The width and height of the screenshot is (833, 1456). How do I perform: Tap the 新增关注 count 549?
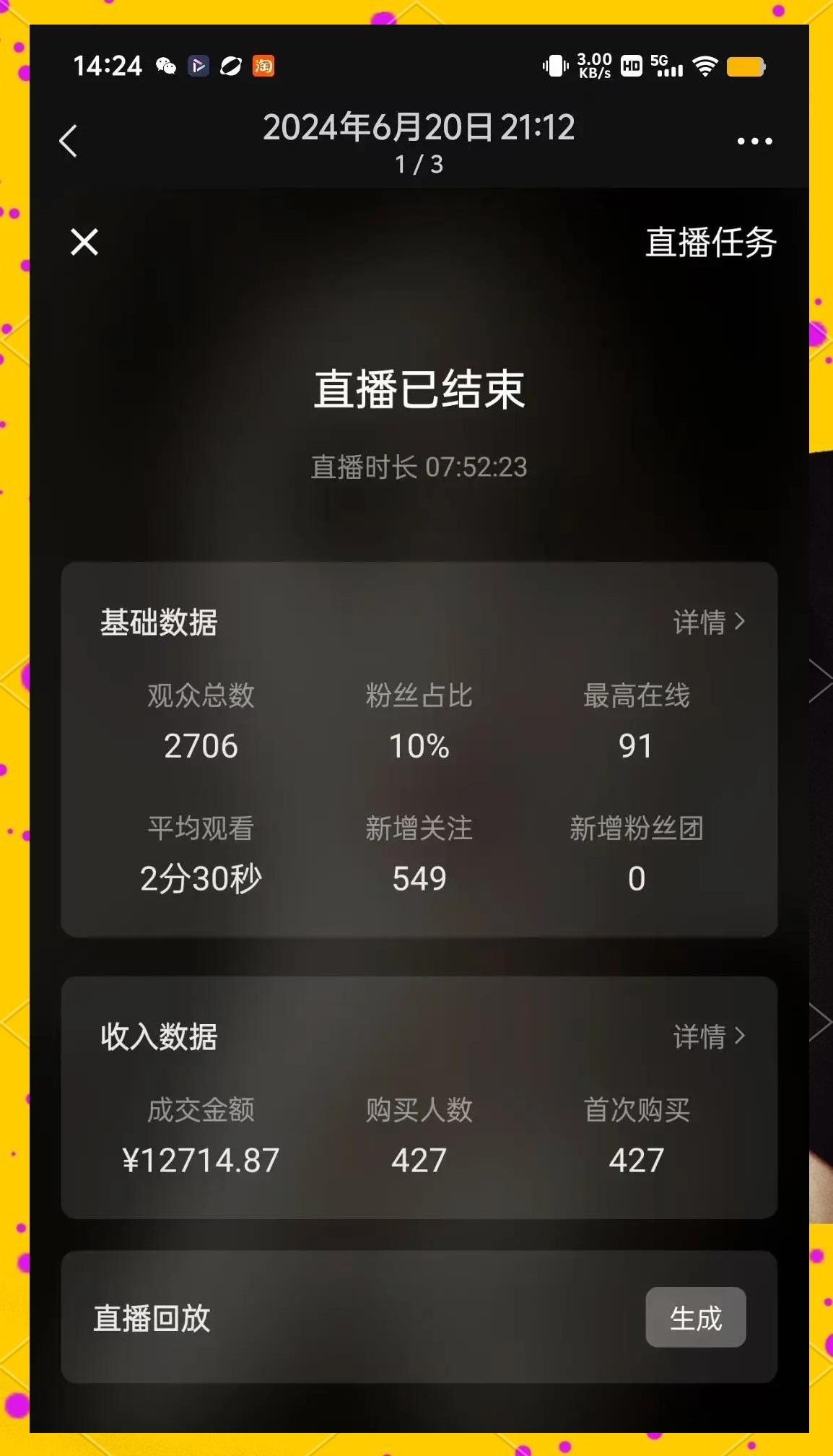point(418,877)
